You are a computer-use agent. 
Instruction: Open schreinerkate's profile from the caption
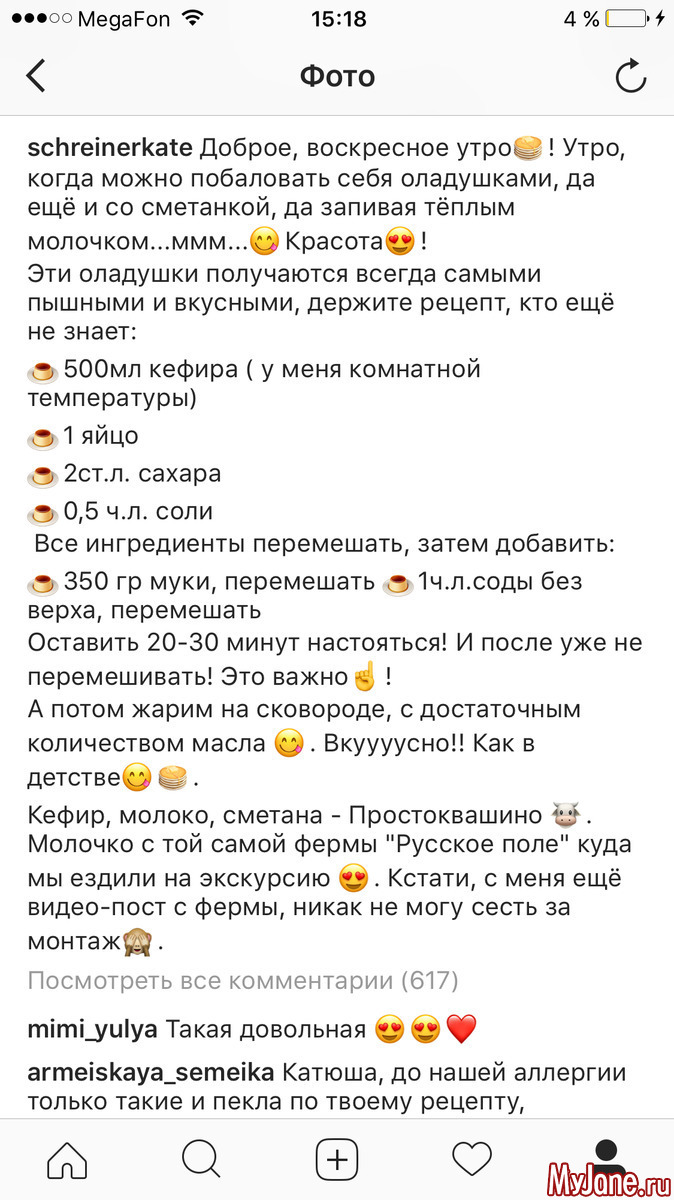(x=110, y=148)
